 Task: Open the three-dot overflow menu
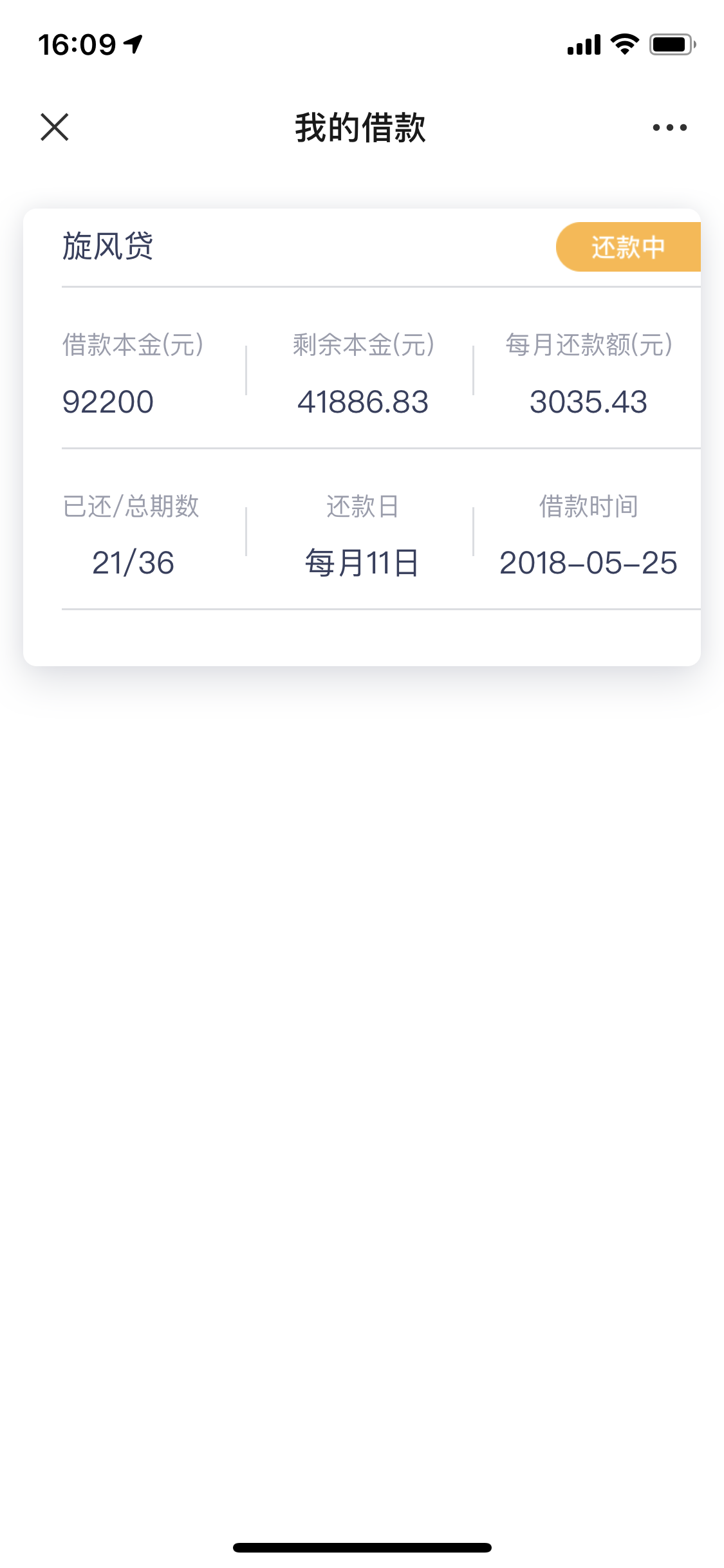669,127
